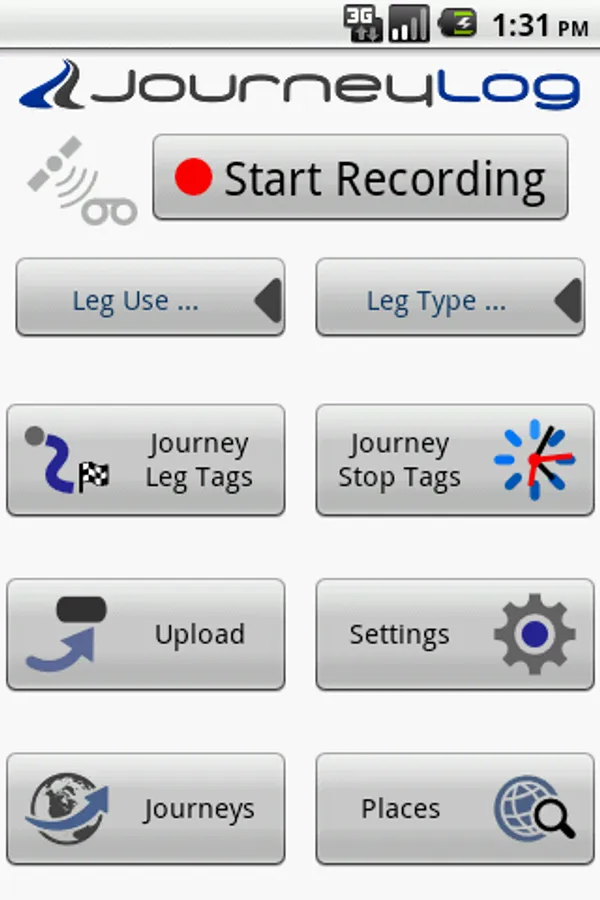View the Journeys list

pyautogui.click(x=146, y=809)
